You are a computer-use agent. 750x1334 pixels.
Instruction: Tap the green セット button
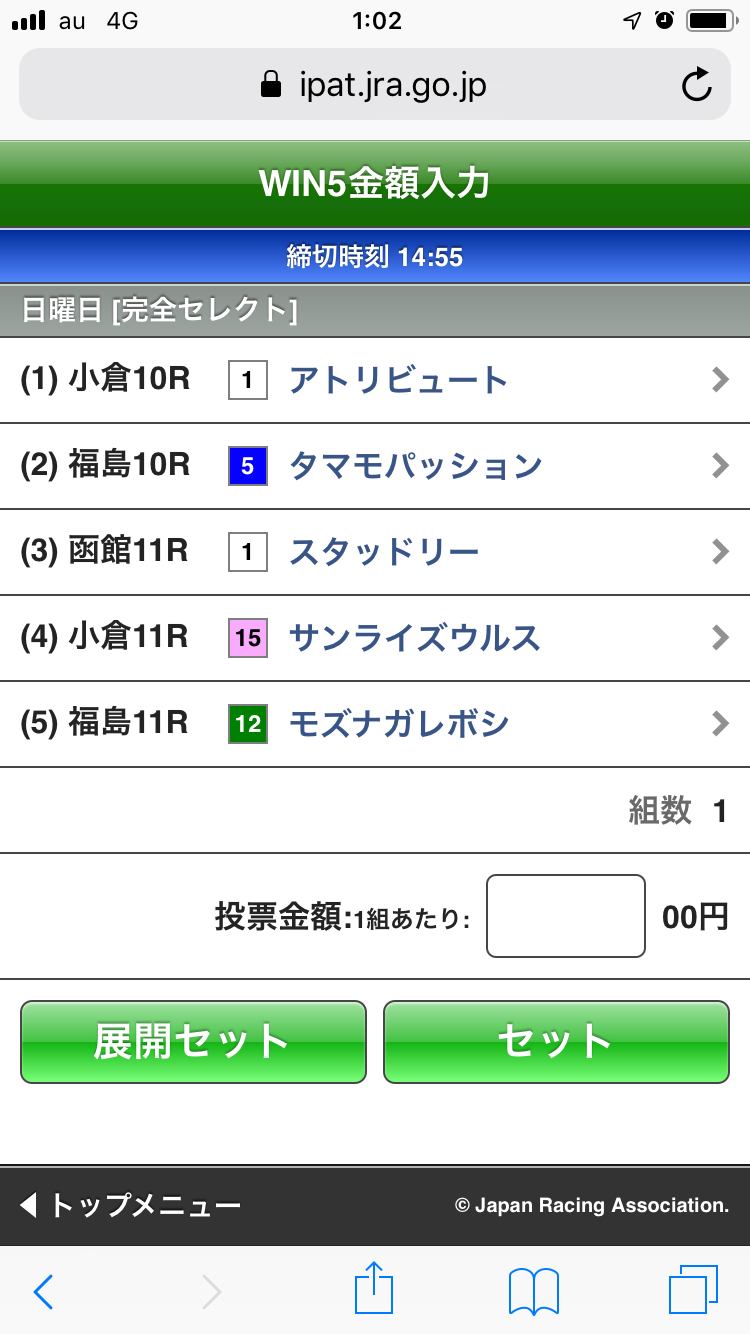(556, 1041)
